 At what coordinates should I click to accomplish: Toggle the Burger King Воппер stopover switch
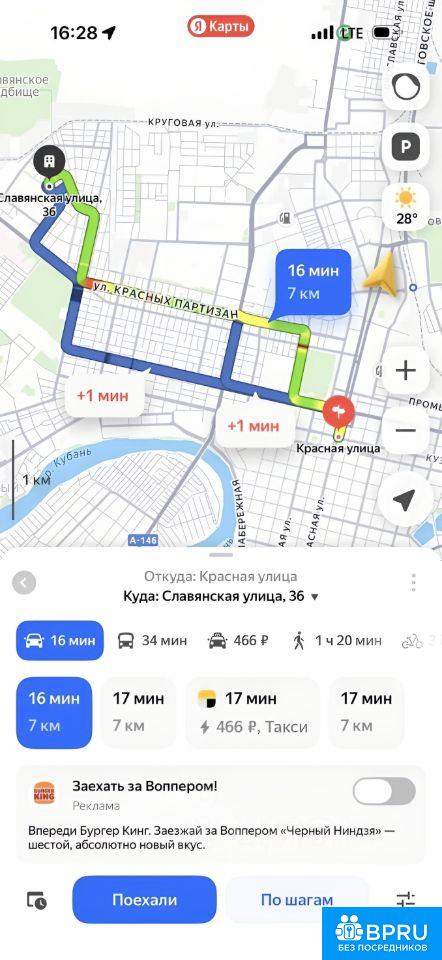coord(384,792)
